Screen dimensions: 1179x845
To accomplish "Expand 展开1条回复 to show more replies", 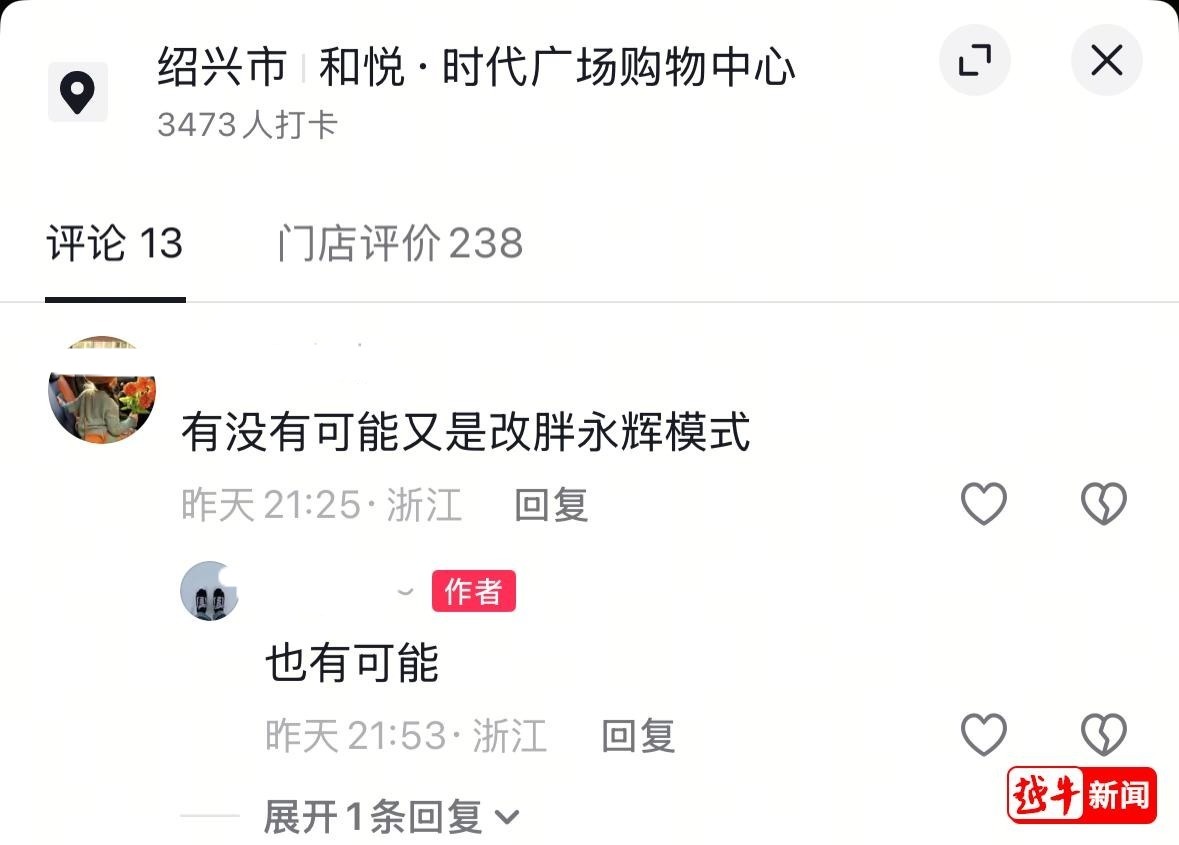I will click(x=390, y=817).
